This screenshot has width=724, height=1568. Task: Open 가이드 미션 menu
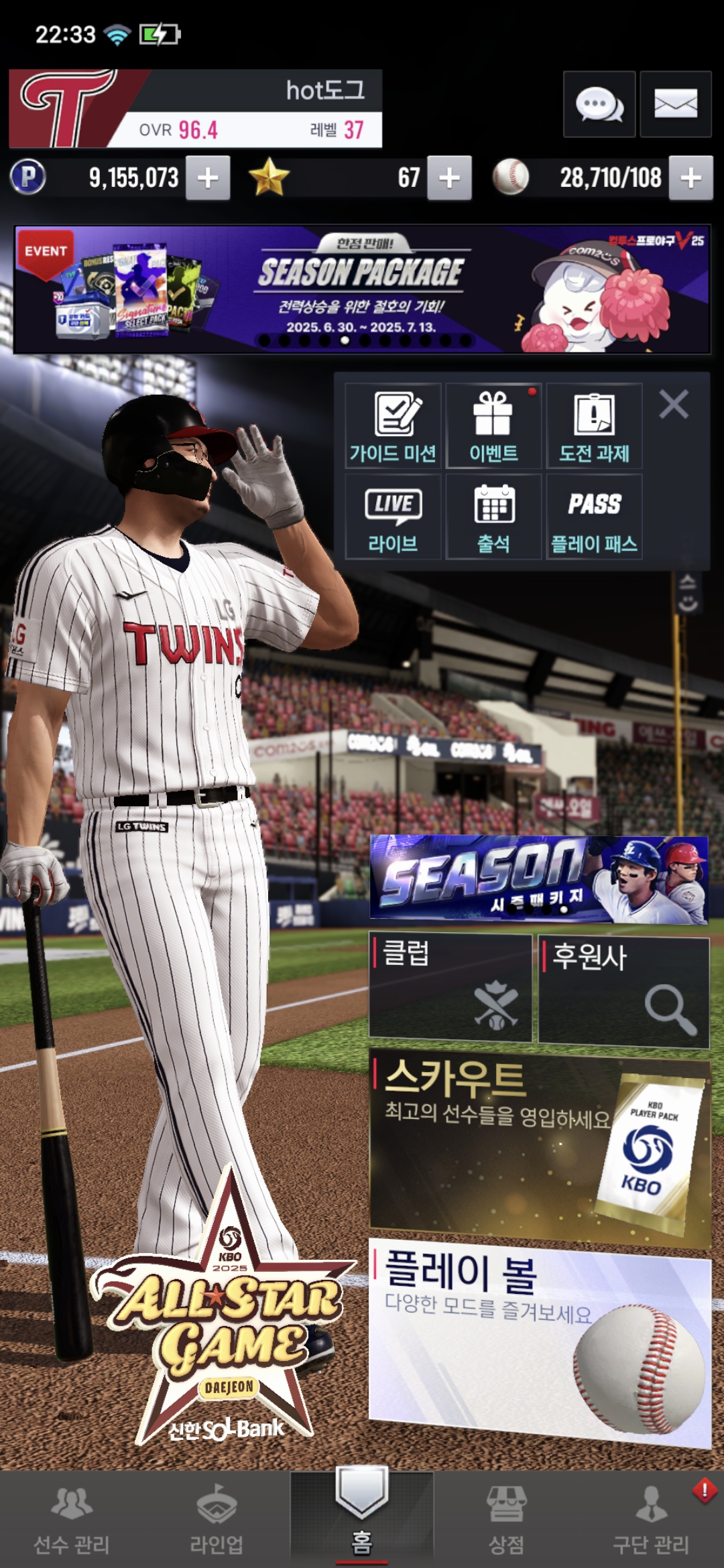(x=394, y=426)
